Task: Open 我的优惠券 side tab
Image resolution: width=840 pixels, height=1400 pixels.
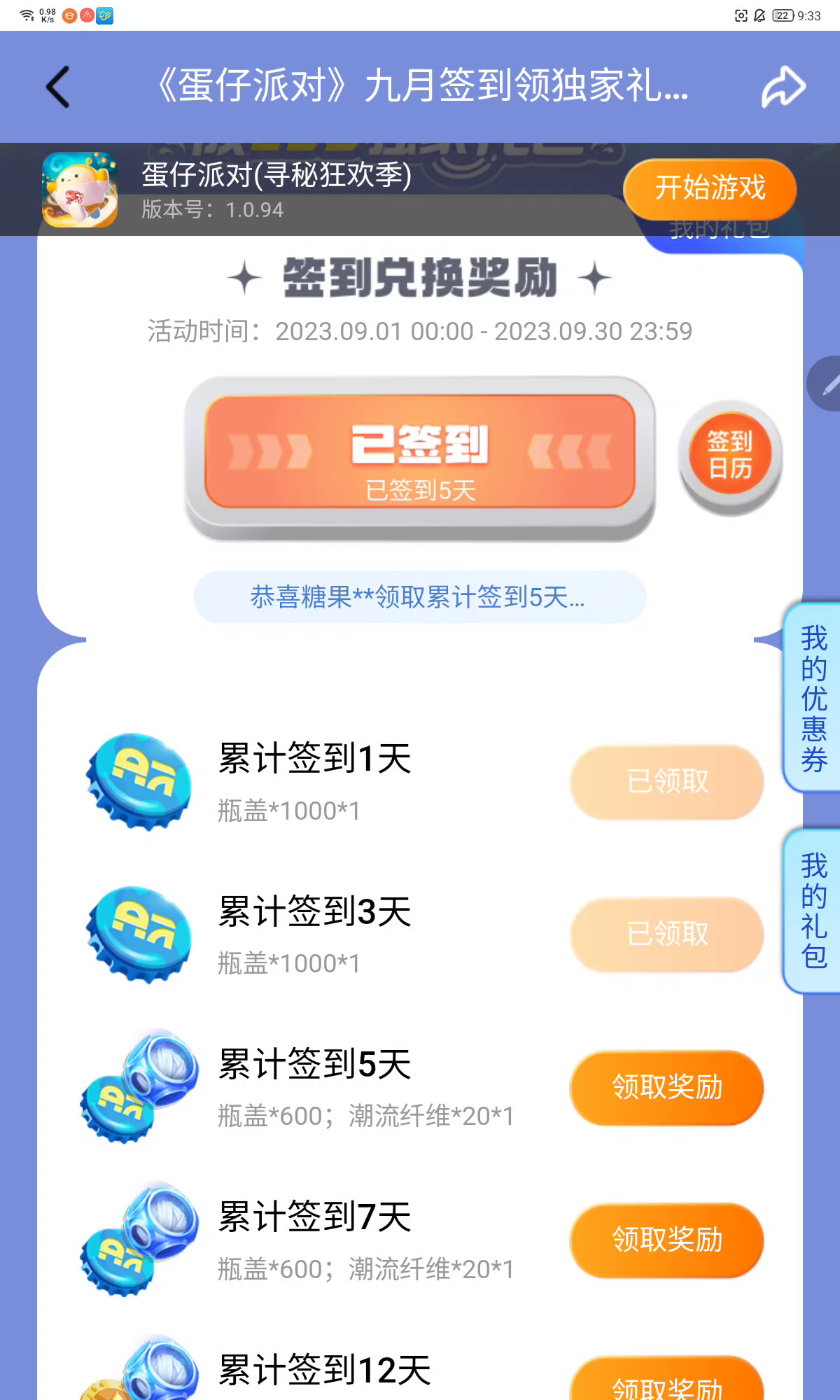Action: pyautogui.click(x=813, y=698)
